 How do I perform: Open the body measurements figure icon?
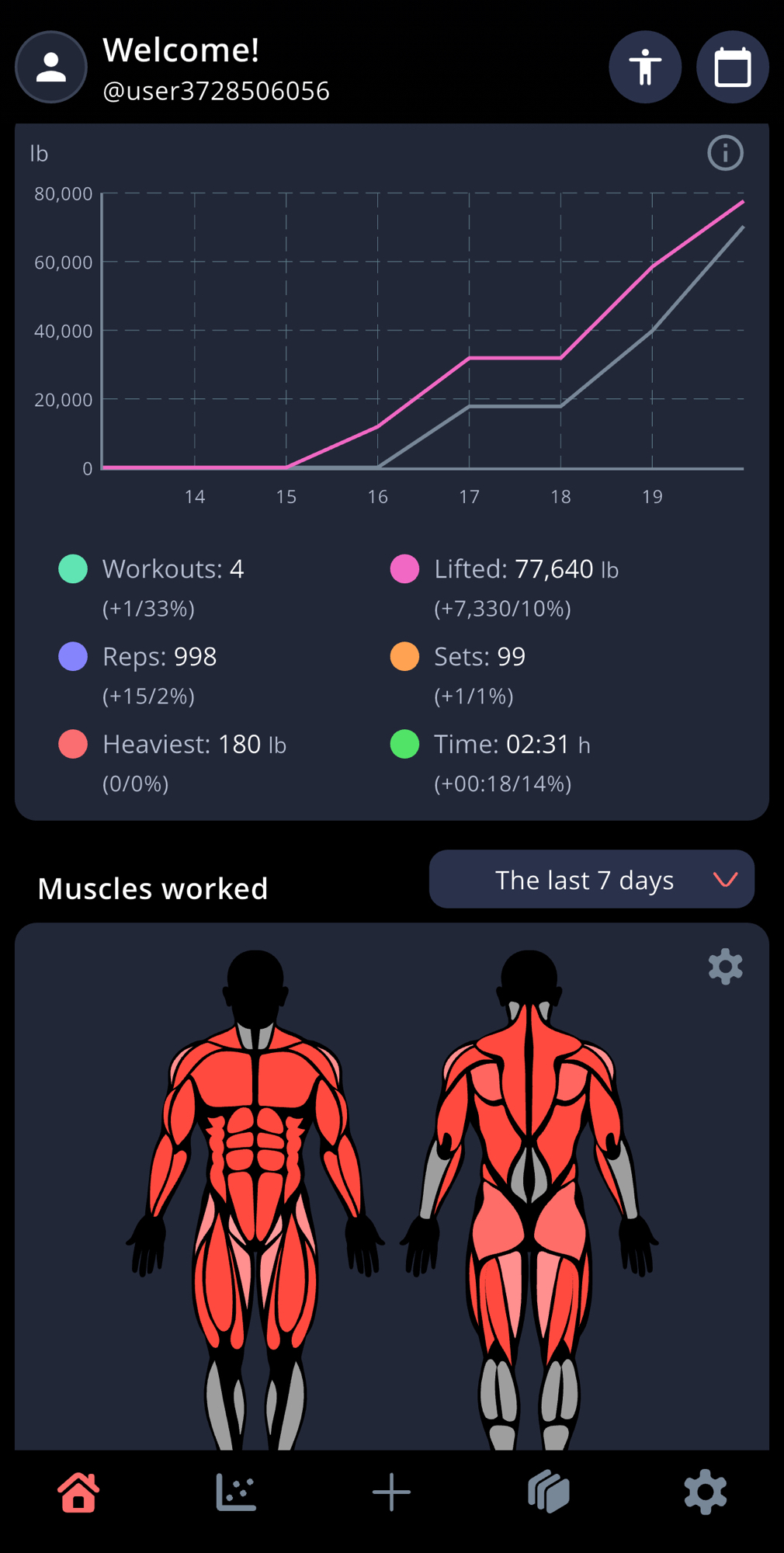pyautogui.click(x=644, y=68)
